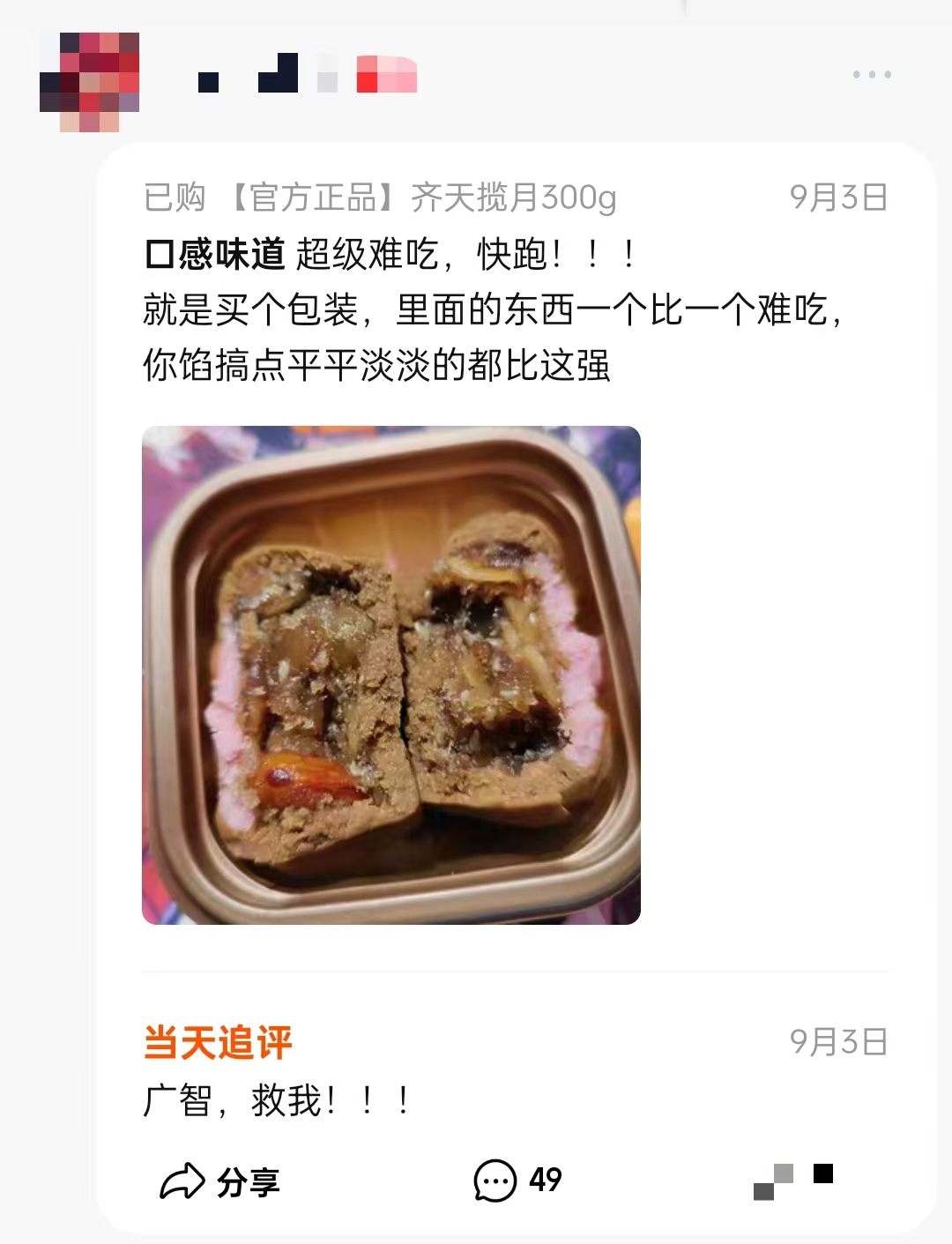The image size is (952, 1244).
Task: Open the purchased product 齐天揽月300g
Action: tap(423, 197)
